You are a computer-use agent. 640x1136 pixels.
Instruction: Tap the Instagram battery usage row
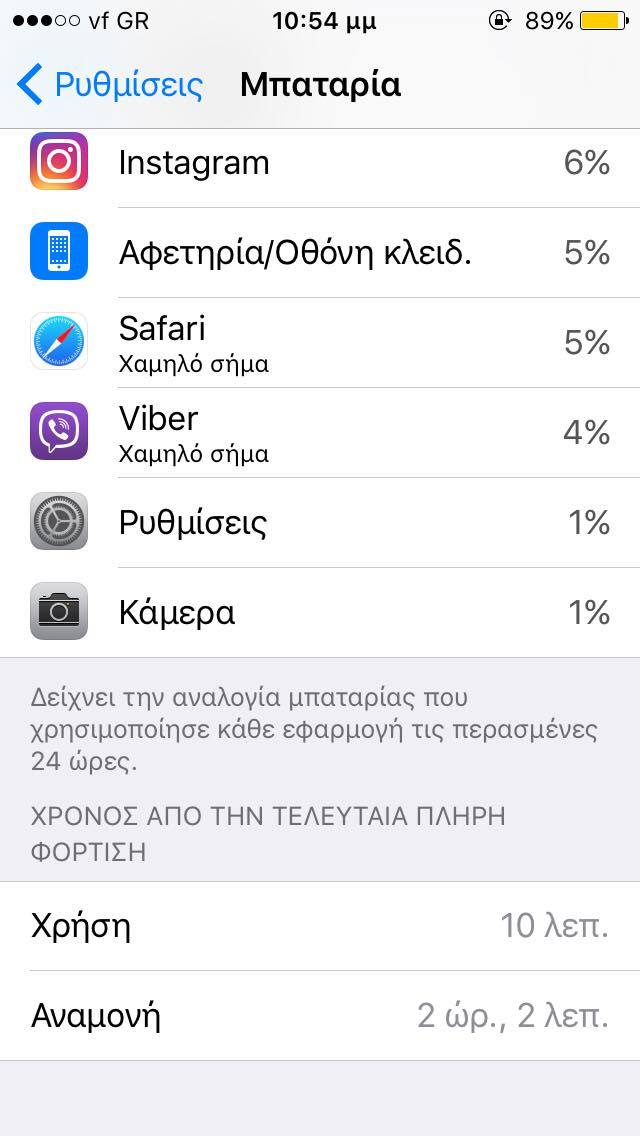[320, 168]
